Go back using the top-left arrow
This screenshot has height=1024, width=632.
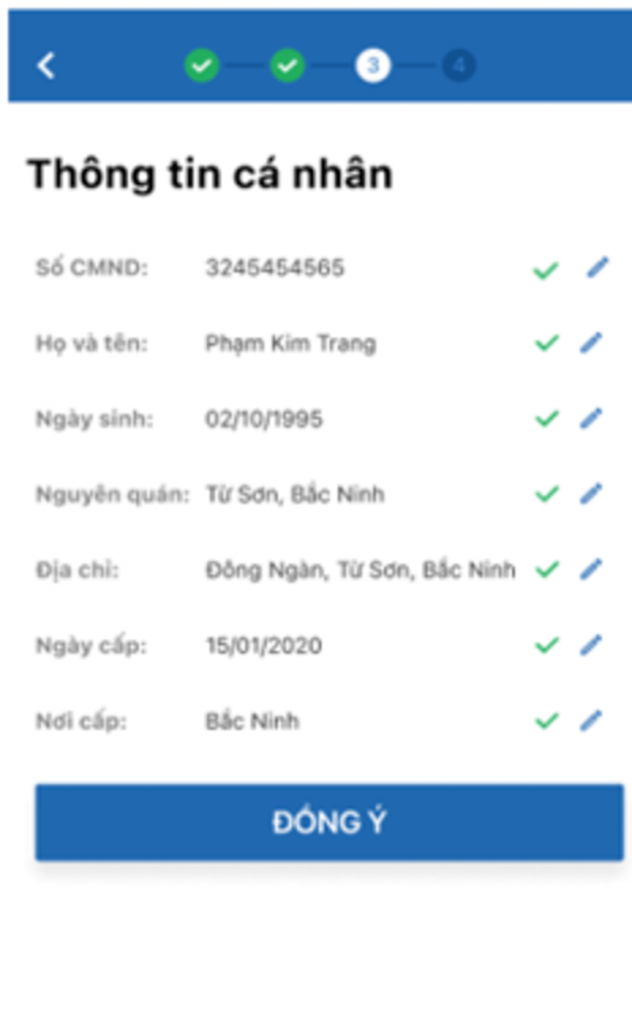(46, 65)
